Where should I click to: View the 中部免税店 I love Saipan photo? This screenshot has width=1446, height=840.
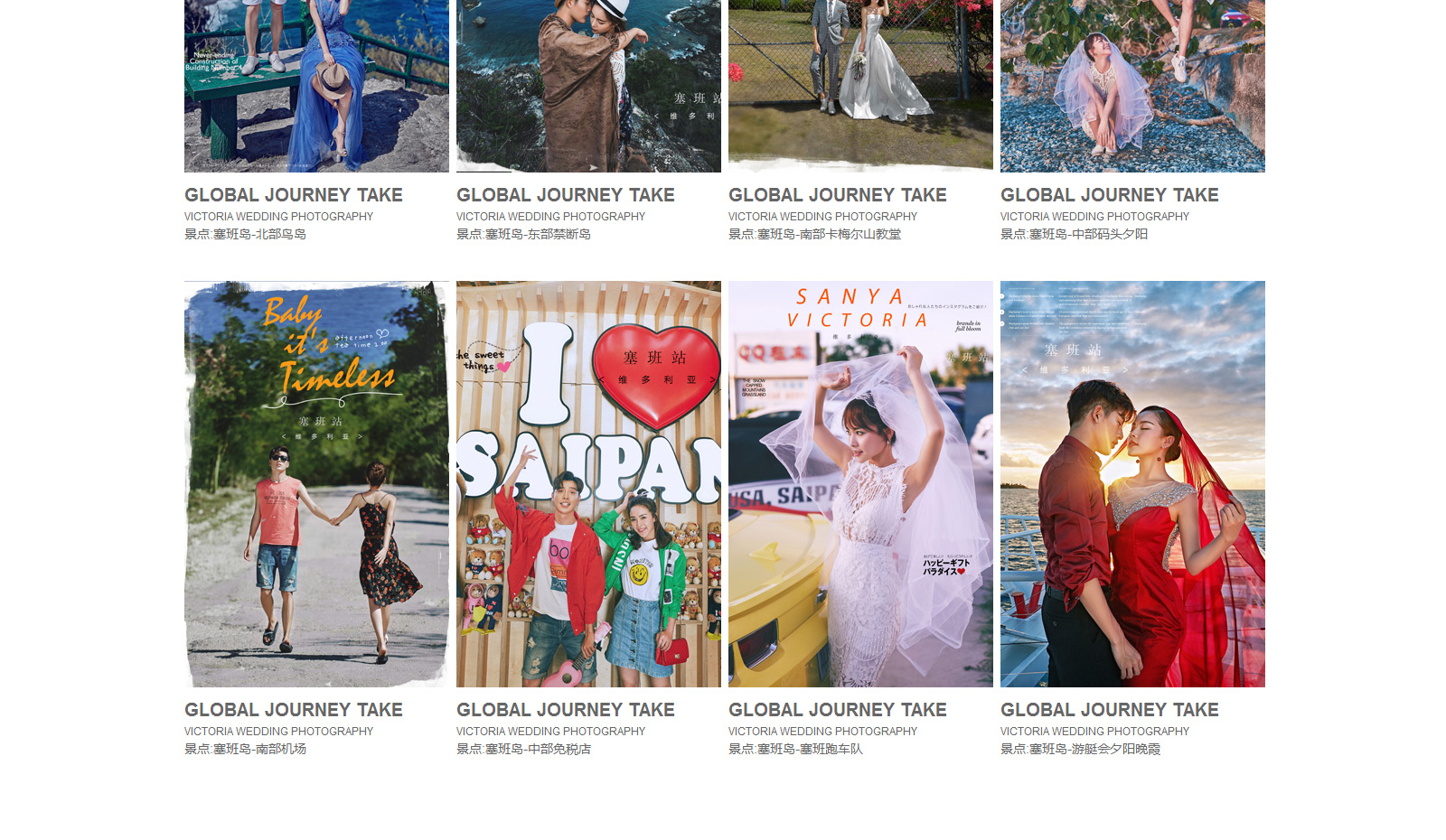pos(588,483)
